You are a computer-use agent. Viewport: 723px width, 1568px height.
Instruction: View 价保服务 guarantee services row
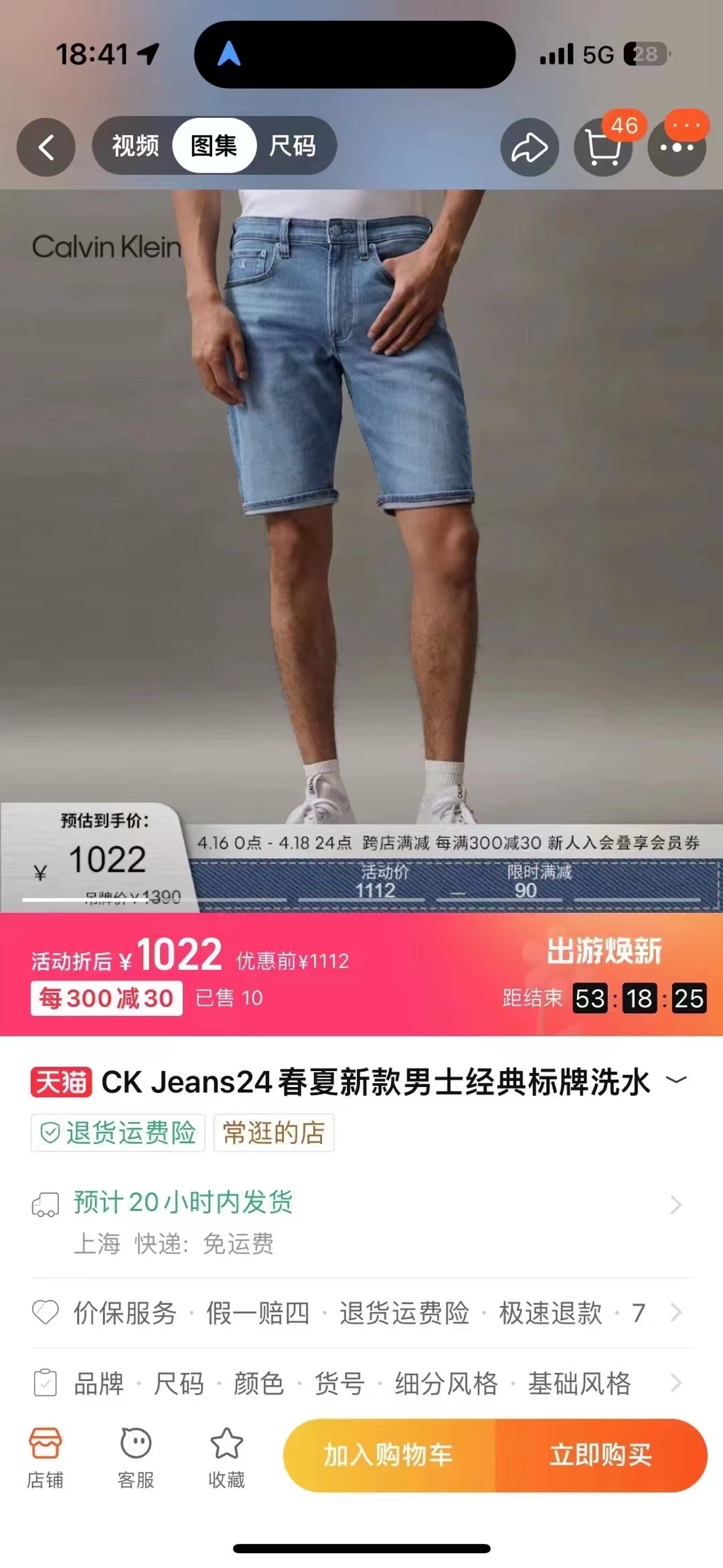click(x=361, y=1312)
